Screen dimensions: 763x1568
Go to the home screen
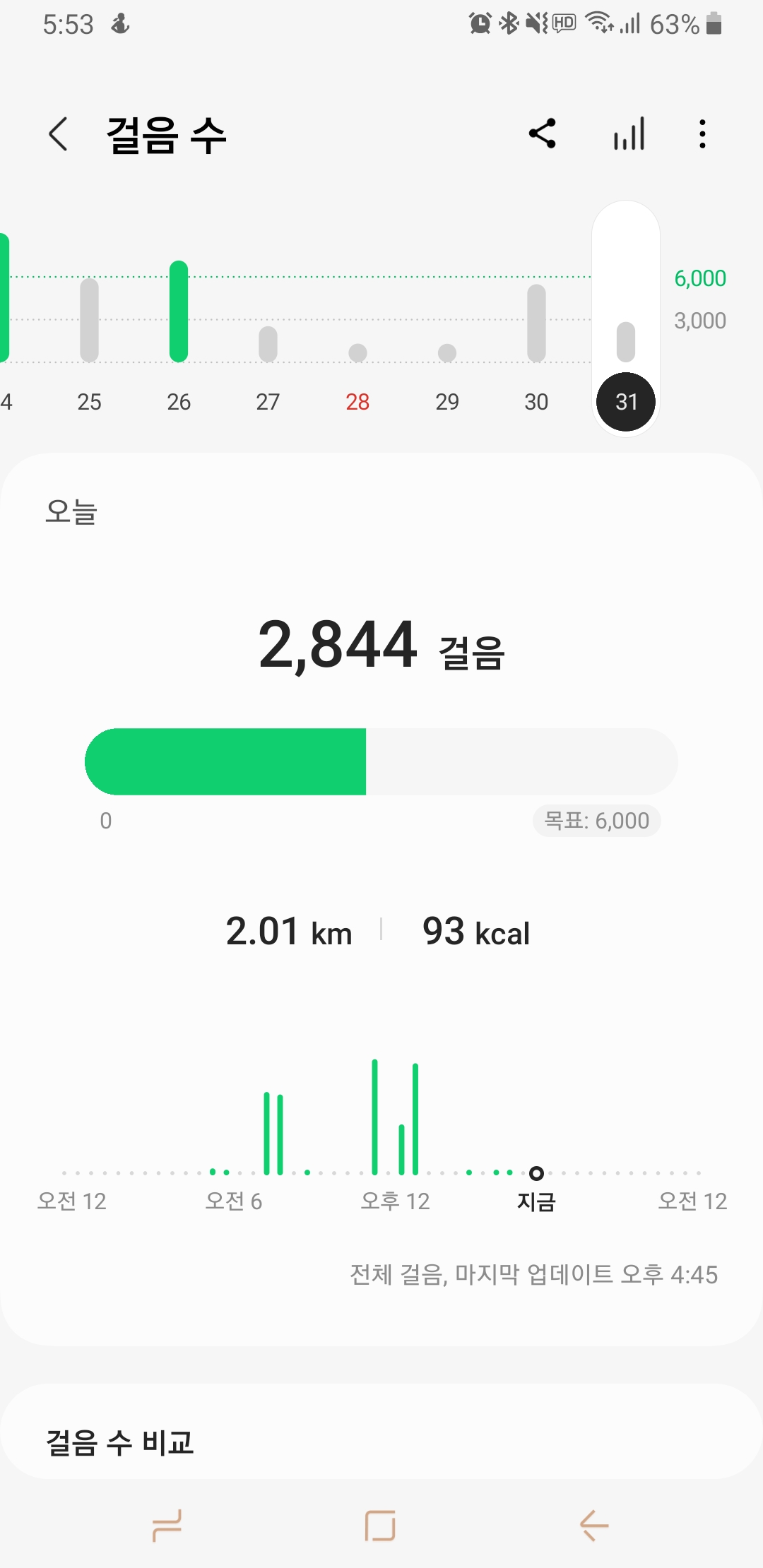pos(380,1526)
